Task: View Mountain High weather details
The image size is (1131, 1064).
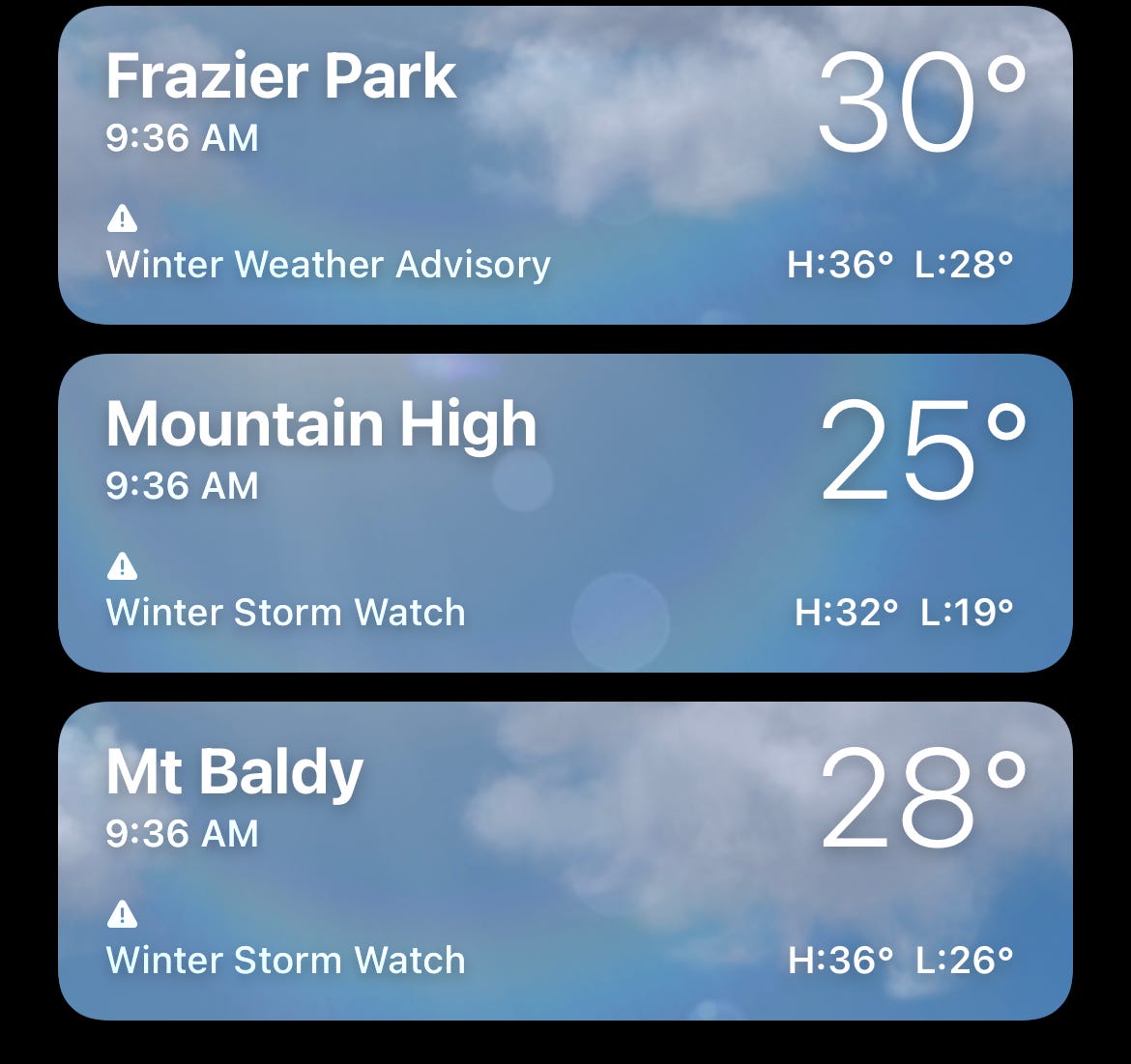Action: pos(565,513)
